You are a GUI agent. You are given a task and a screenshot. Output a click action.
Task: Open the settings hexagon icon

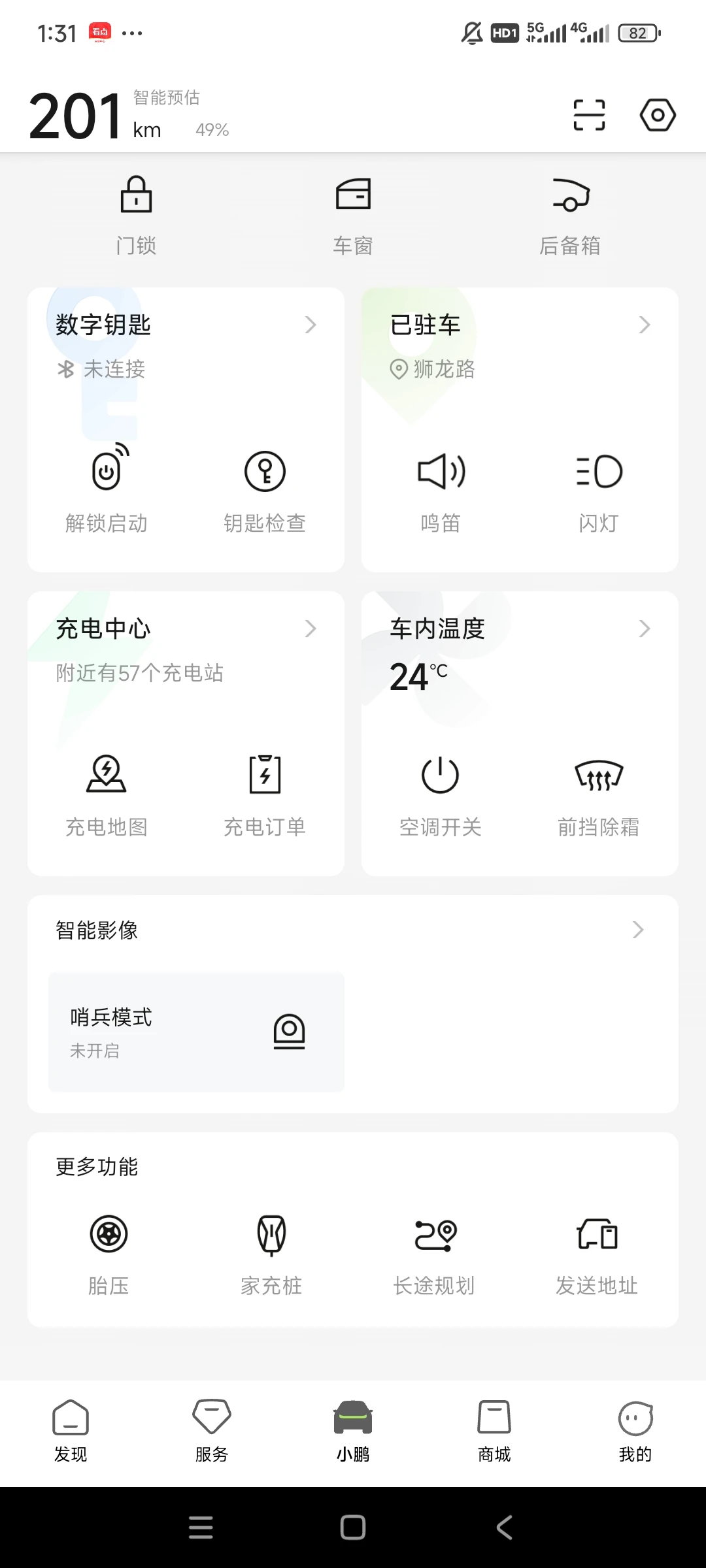(657, 115)
